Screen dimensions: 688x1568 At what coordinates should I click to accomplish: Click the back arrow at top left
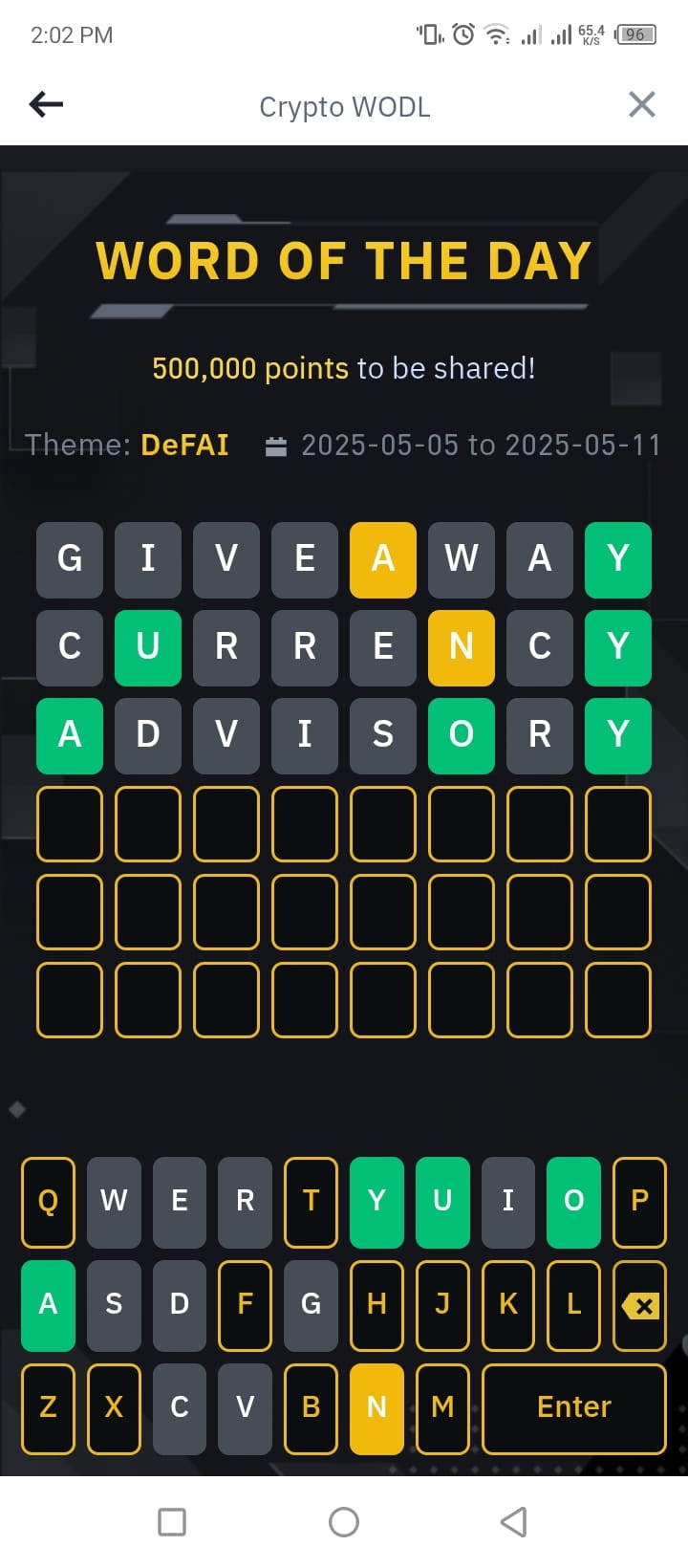tap(45, 104)
